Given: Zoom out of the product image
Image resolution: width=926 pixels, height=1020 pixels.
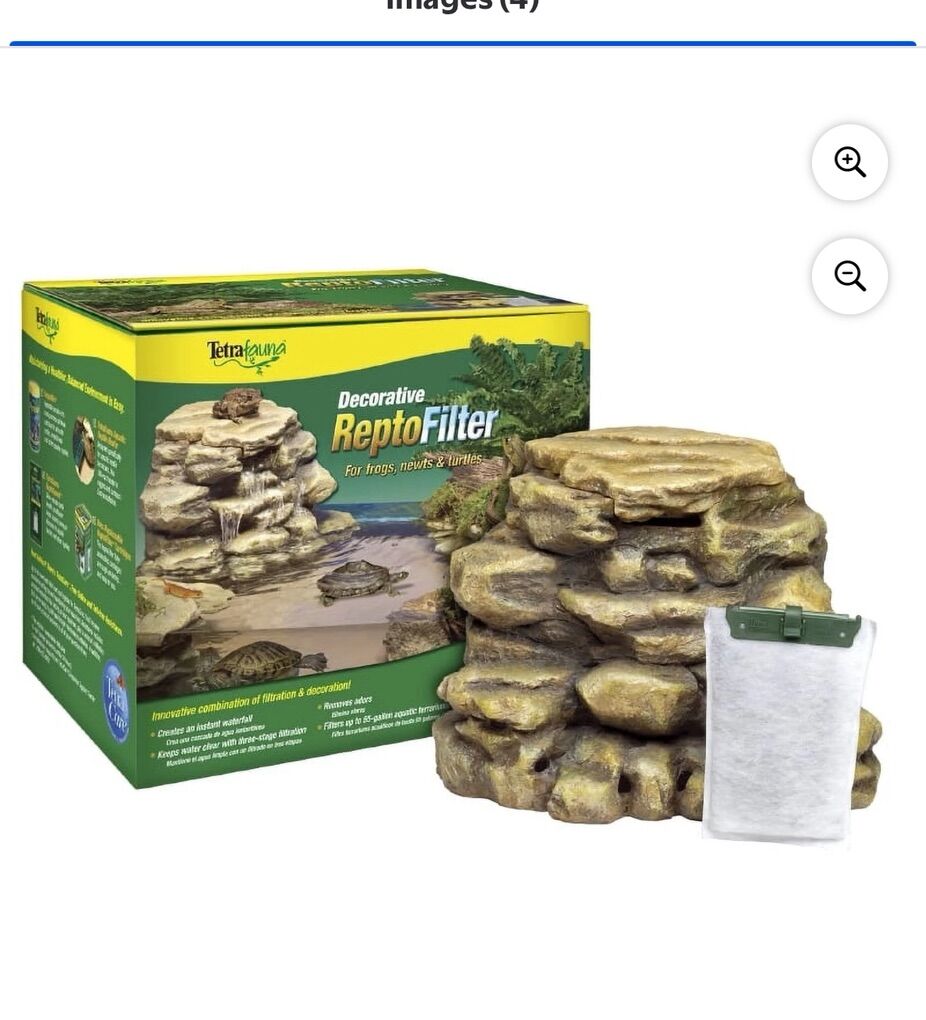Looking at the screenshot, I should click(x=849, y=276).
